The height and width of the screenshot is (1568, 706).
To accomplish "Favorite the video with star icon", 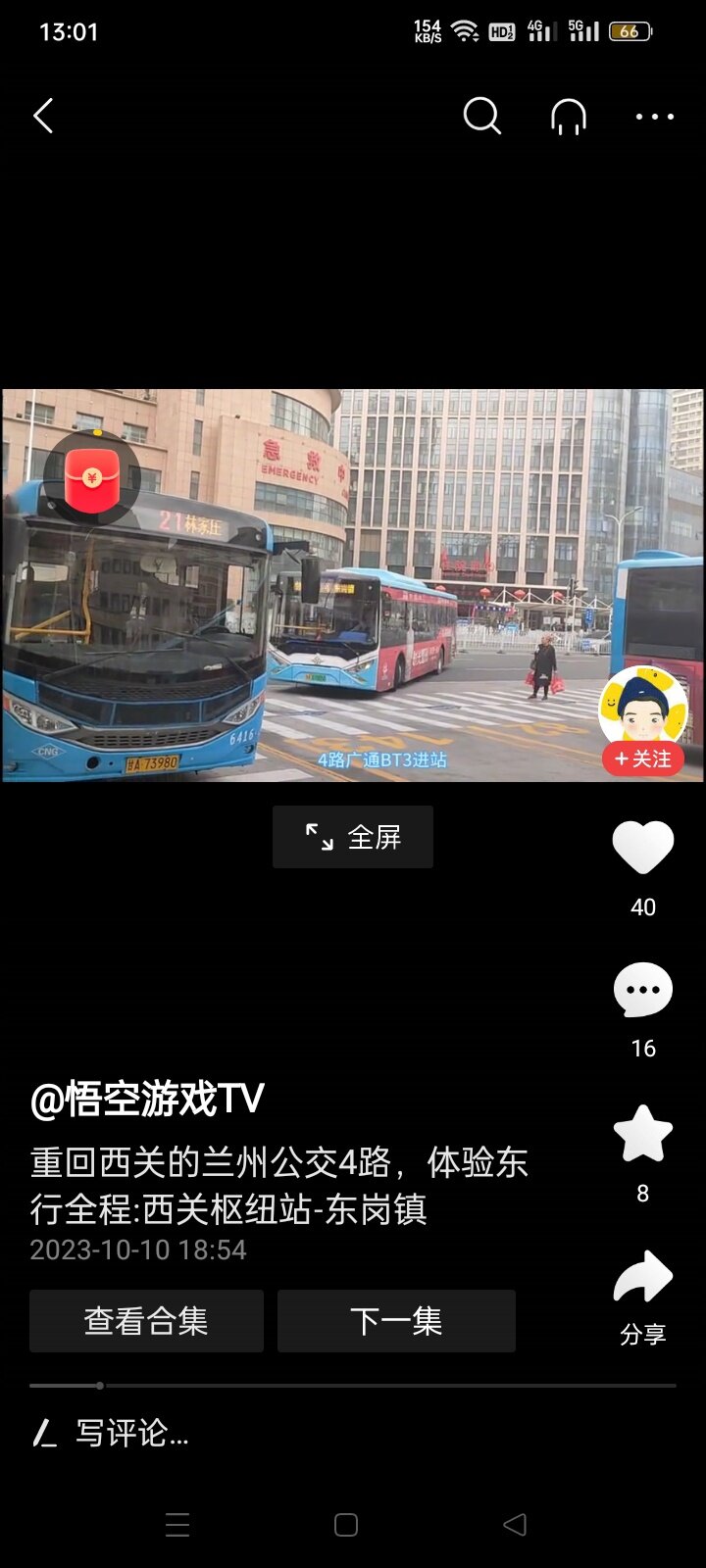I will pos(642,1134).
